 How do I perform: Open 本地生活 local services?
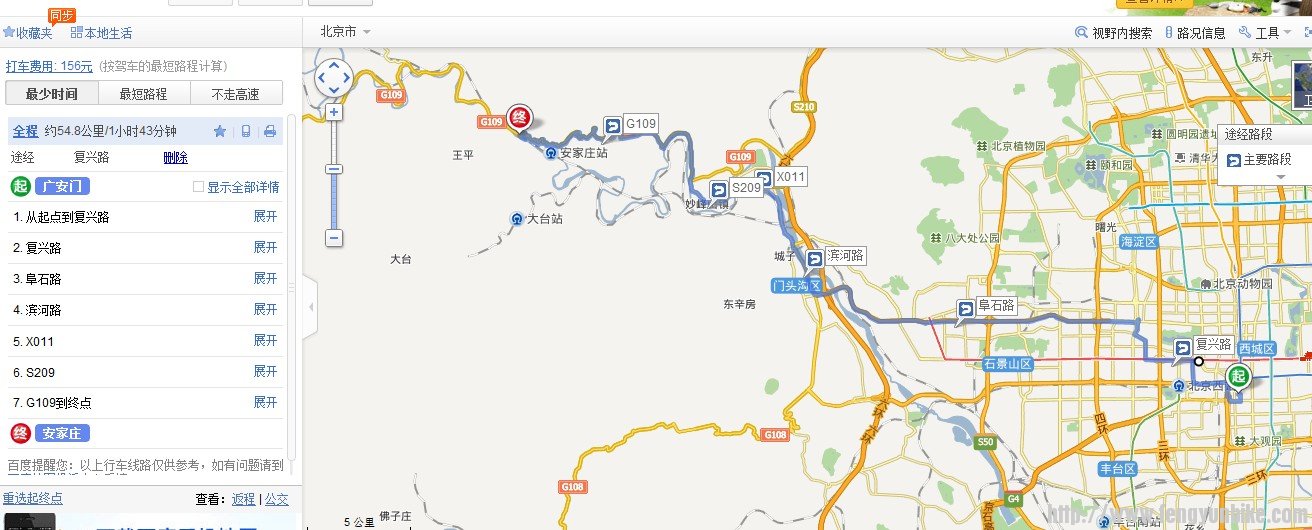(x=101, y=33)
